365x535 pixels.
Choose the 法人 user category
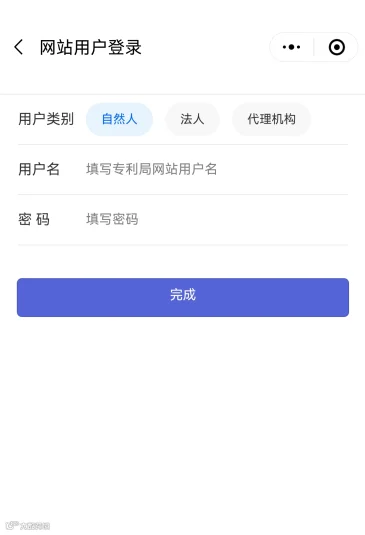[192, 119]
